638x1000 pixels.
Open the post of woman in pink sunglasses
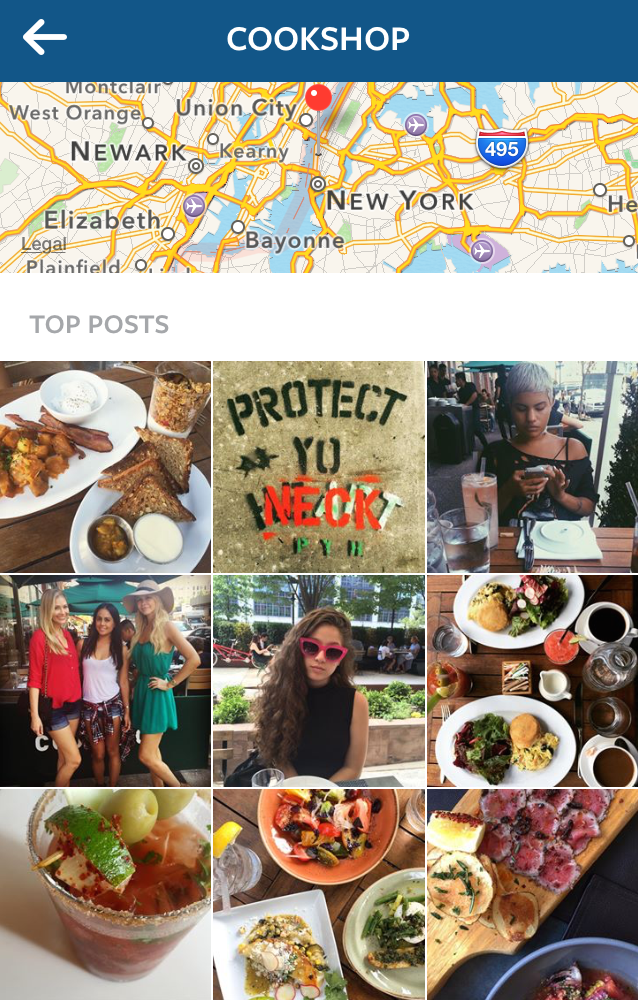(318, 680)
